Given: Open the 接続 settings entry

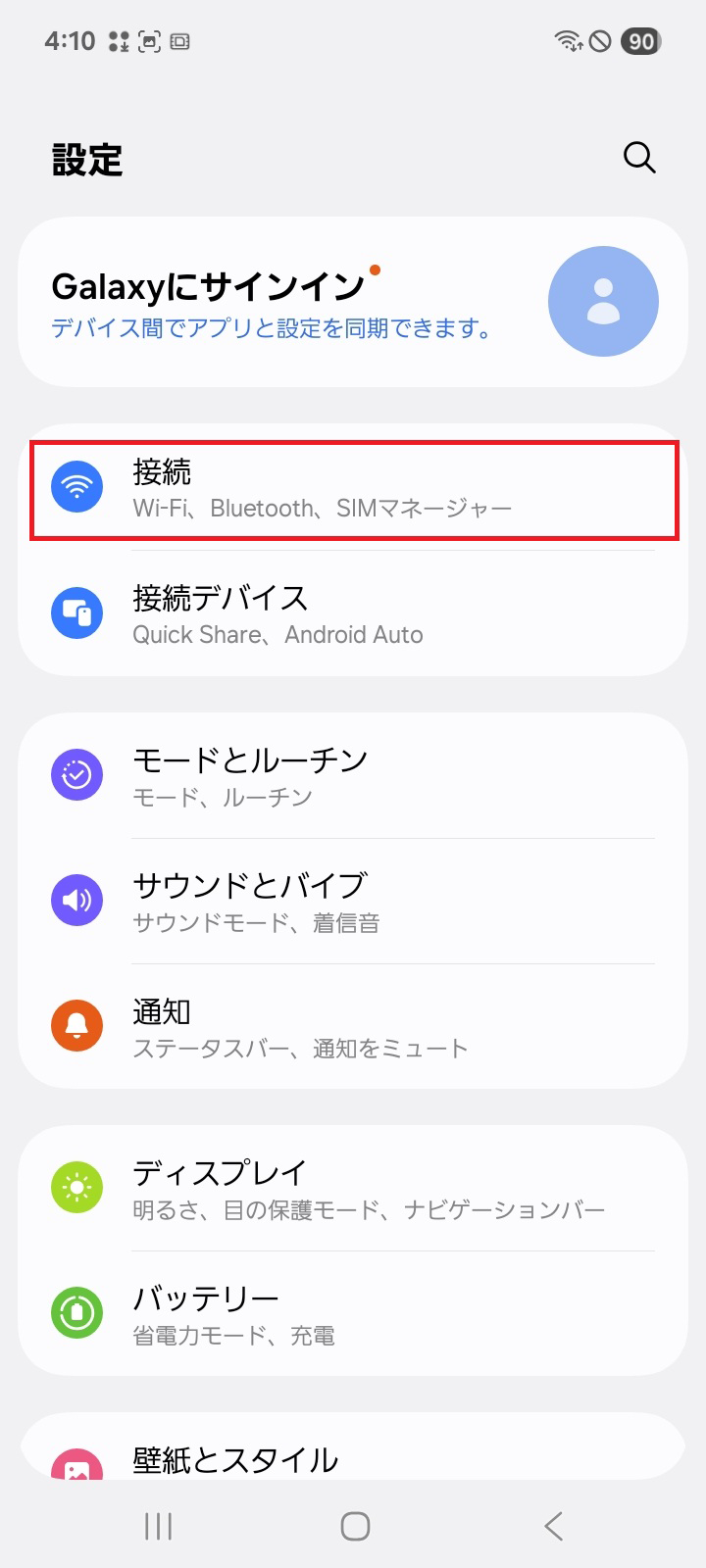Looking at the screenshot, I should pos(353,490).
